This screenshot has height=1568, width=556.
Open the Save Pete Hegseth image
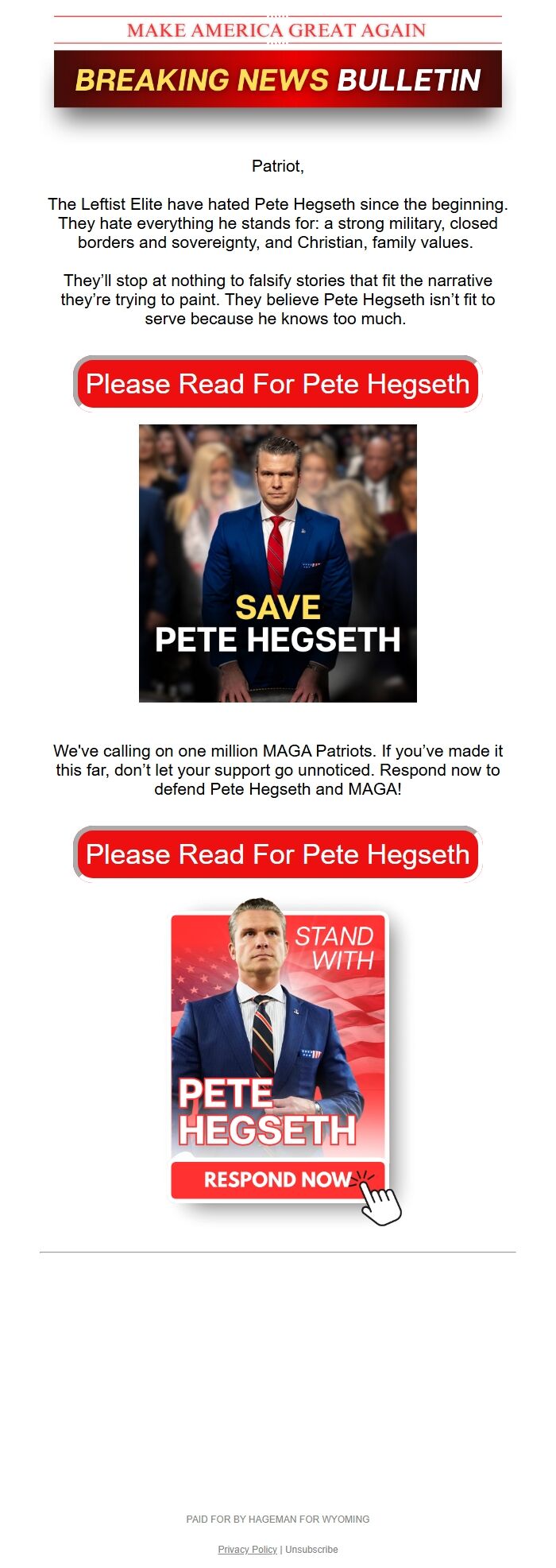click(278, 563)
